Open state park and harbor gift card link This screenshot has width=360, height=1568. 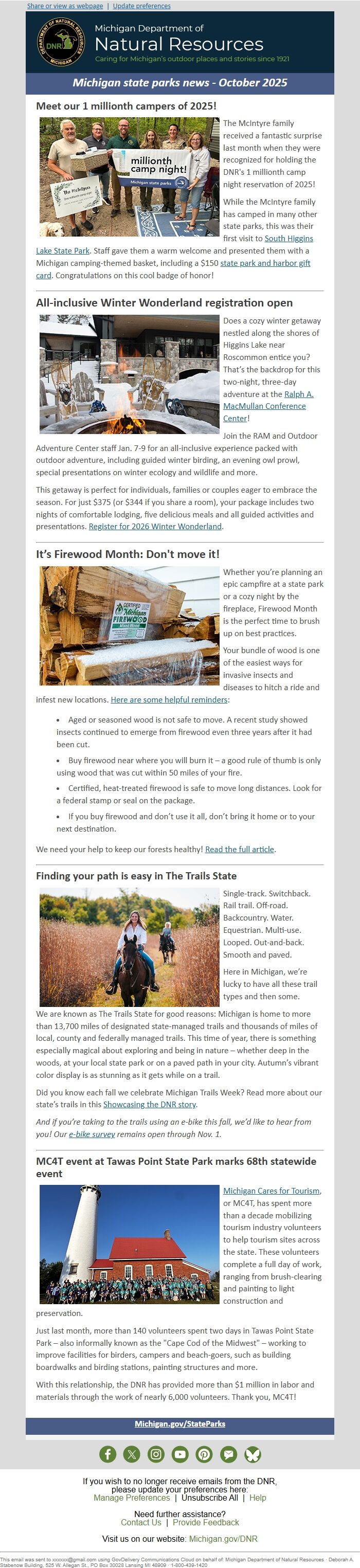265,263
